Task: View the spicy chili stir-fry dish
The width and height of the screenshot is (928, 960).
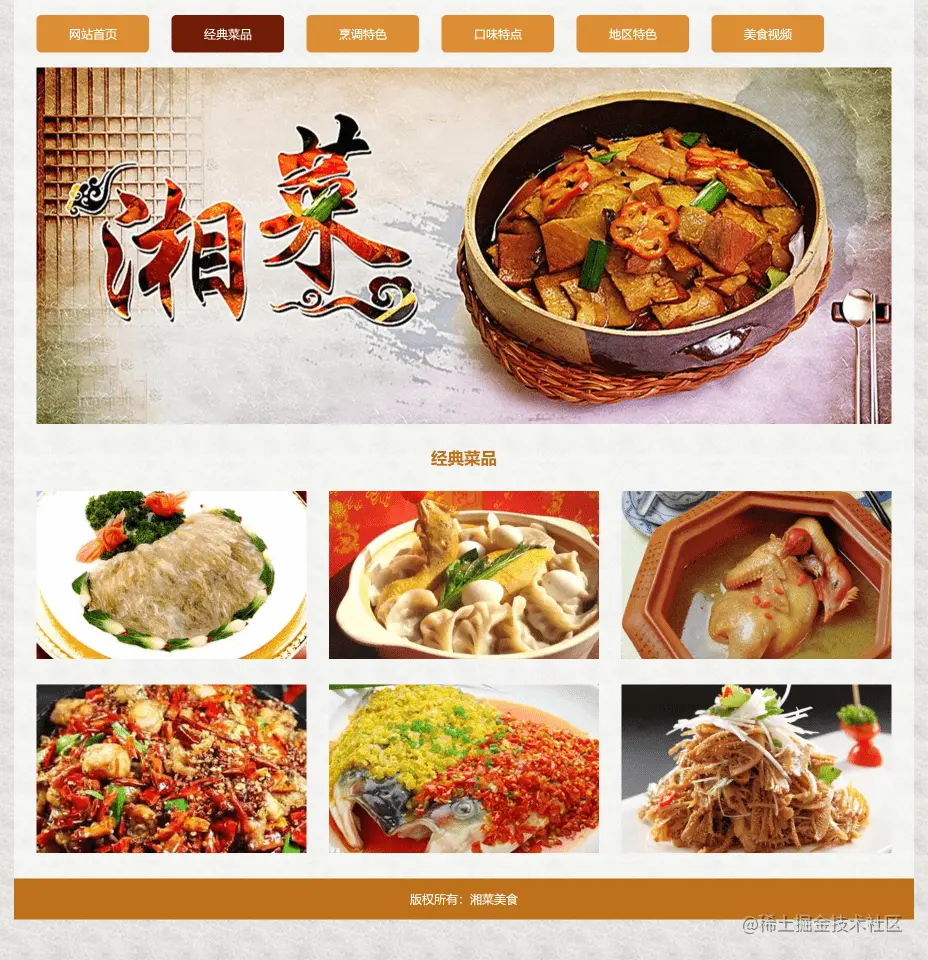Action: [x=171, y=768]
